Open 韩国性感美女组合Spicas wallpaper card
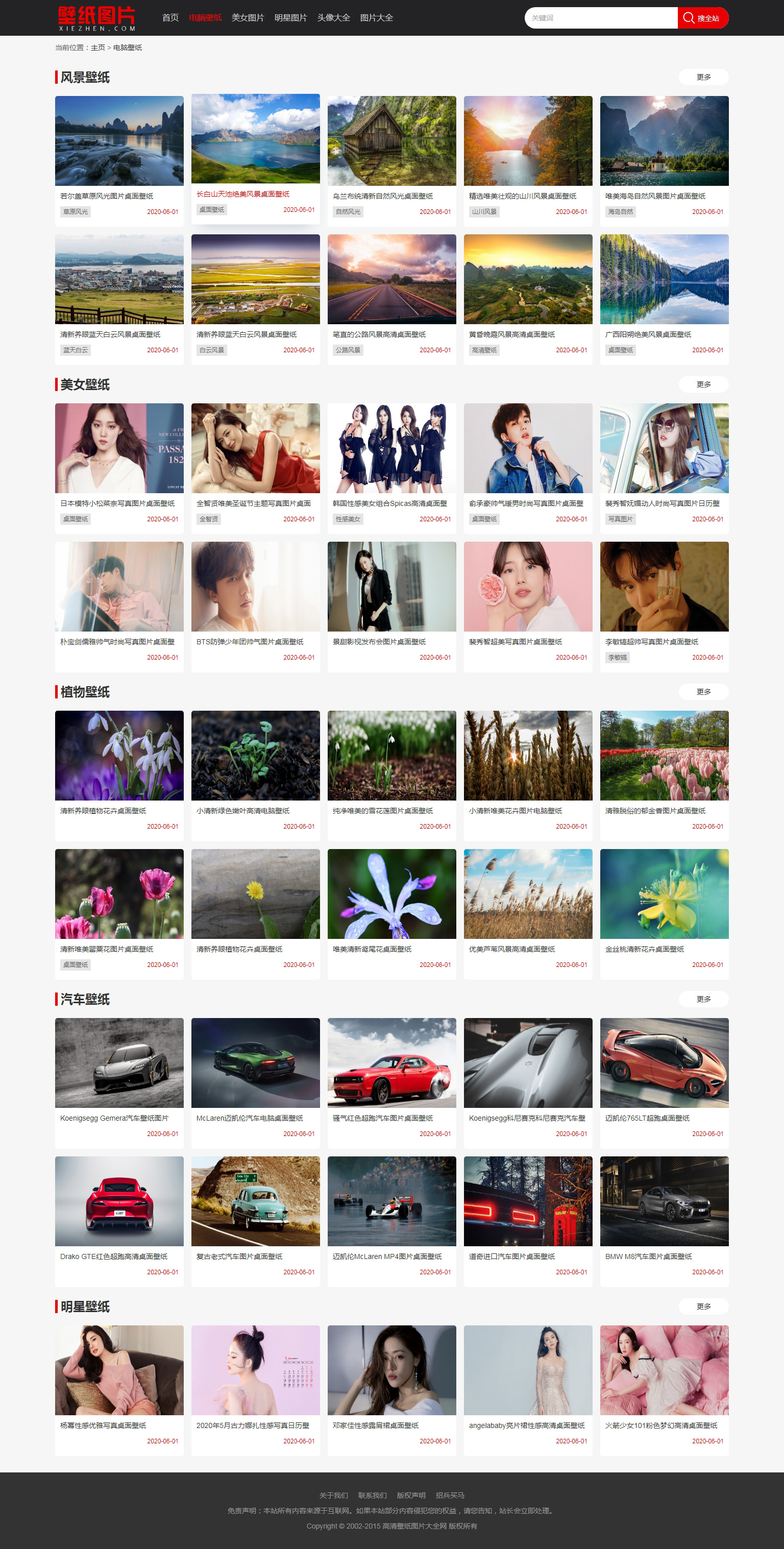 click(391, 449)
